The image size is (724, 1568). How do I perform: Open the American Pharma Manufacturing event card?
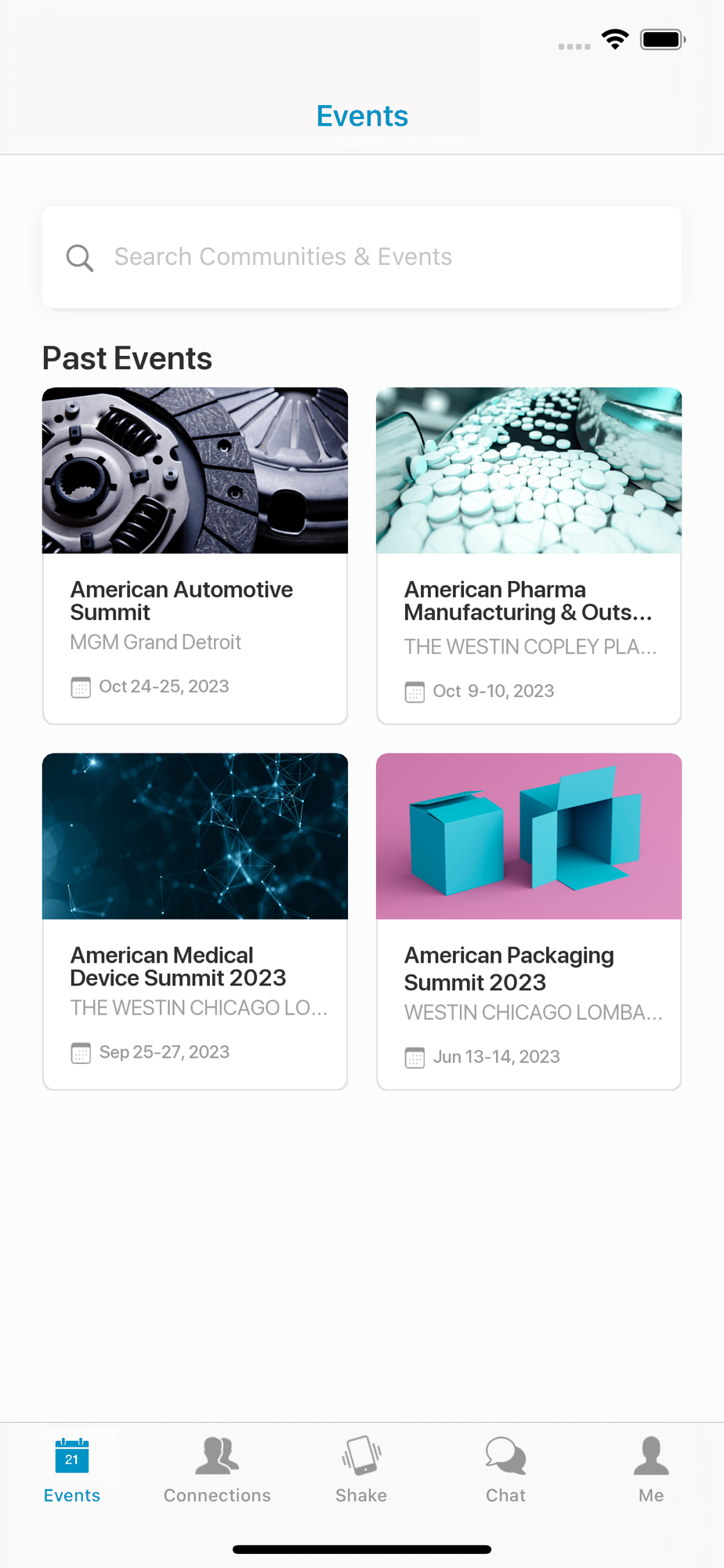click(529, 556)
